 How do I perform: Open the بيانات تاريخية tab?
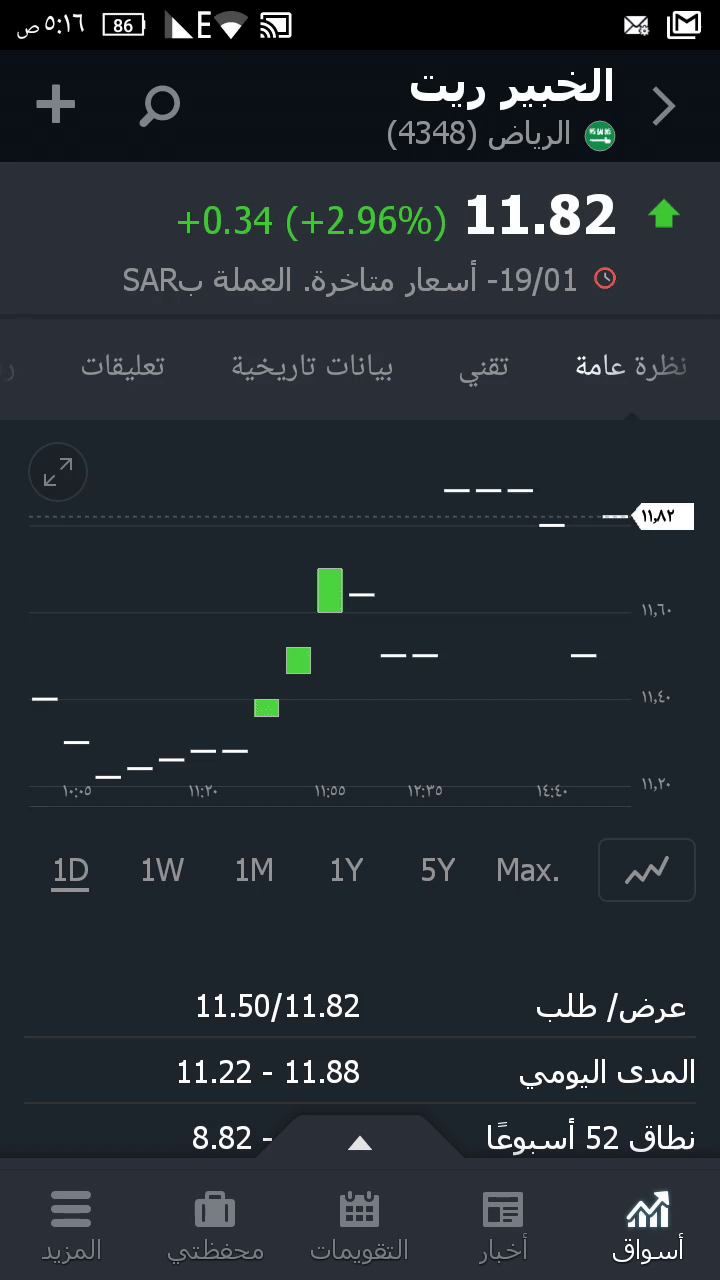(x=312, y=366)
